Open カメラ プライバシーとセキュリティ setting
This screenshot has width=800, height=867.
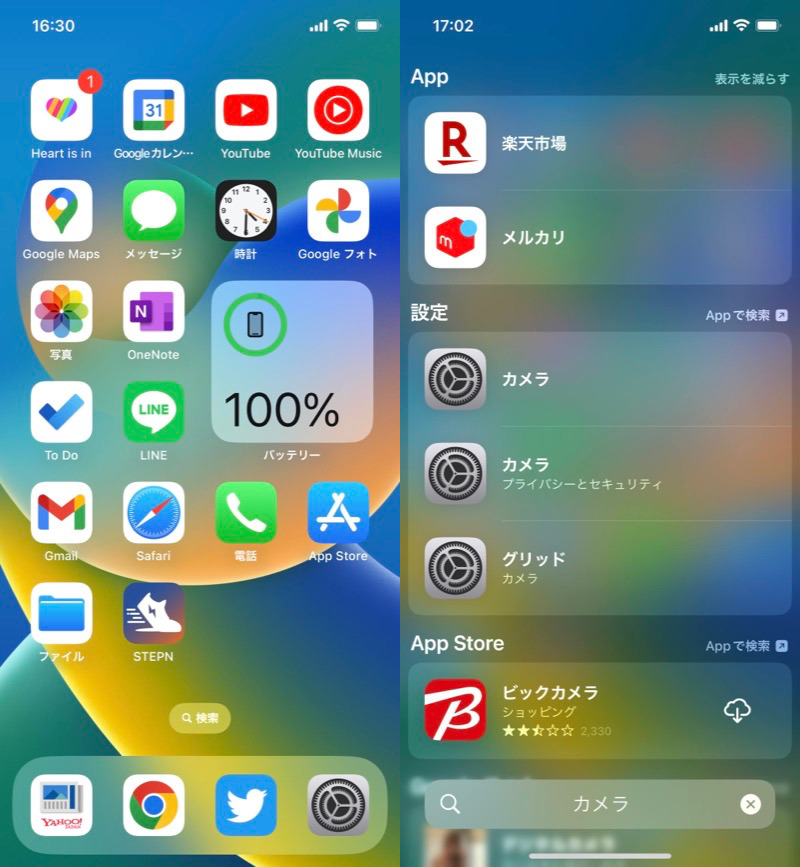(x=600, y=473)
